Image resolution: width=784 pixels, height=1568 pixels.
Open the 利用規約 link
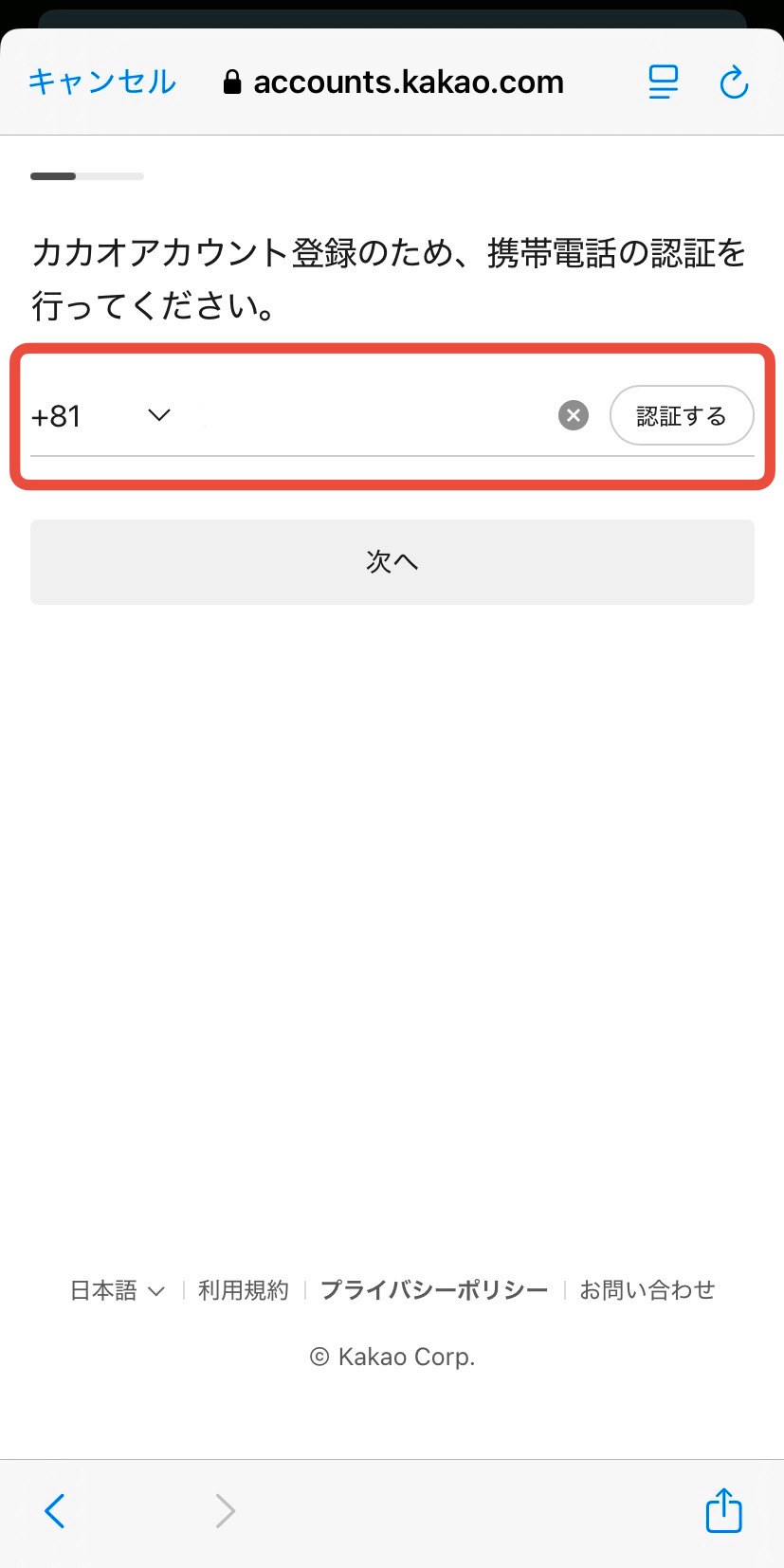coord(243,1290)
